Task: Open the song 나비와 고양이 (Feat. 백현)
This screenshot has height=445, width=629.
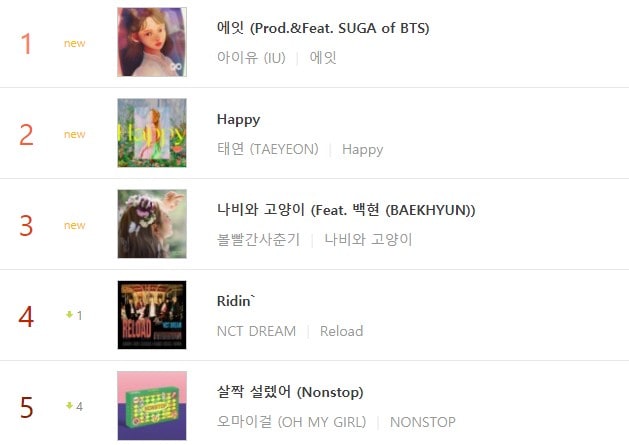Action: pyautogui.click(x=345, y=210)
